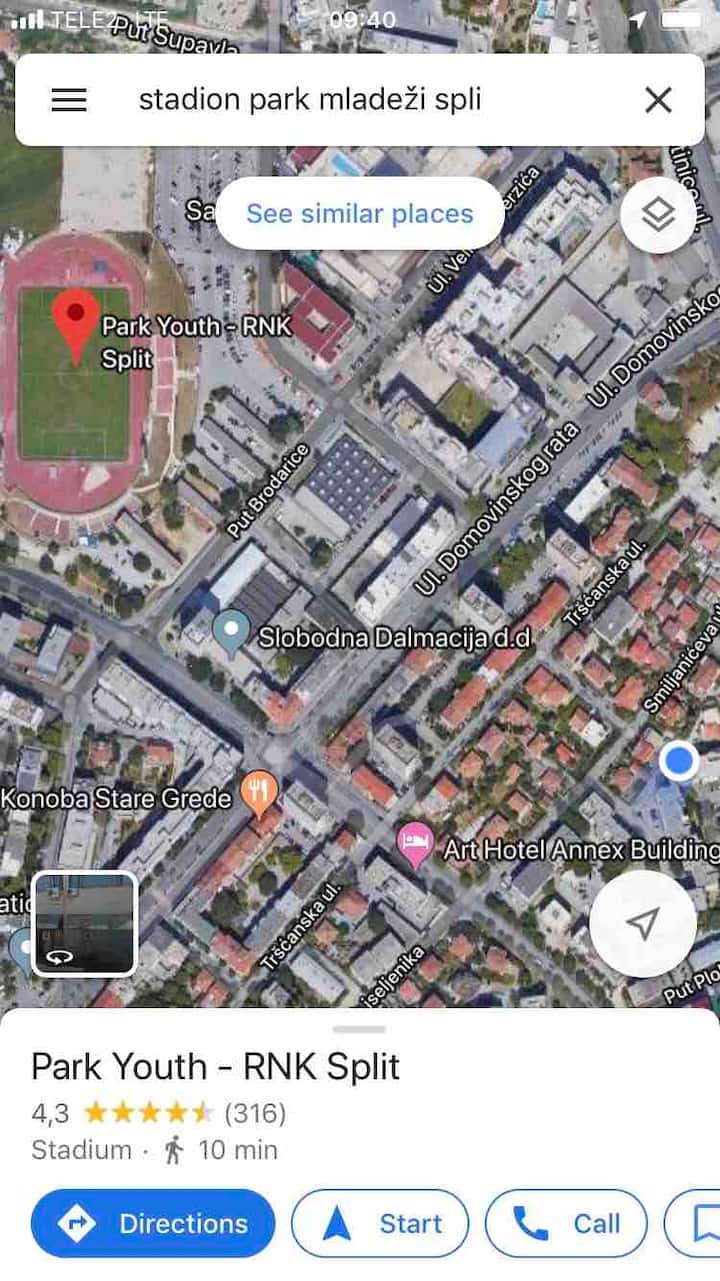
Task: Select the Slobodna Dalmacija d.d map pin
Action: tap(232, 632)
